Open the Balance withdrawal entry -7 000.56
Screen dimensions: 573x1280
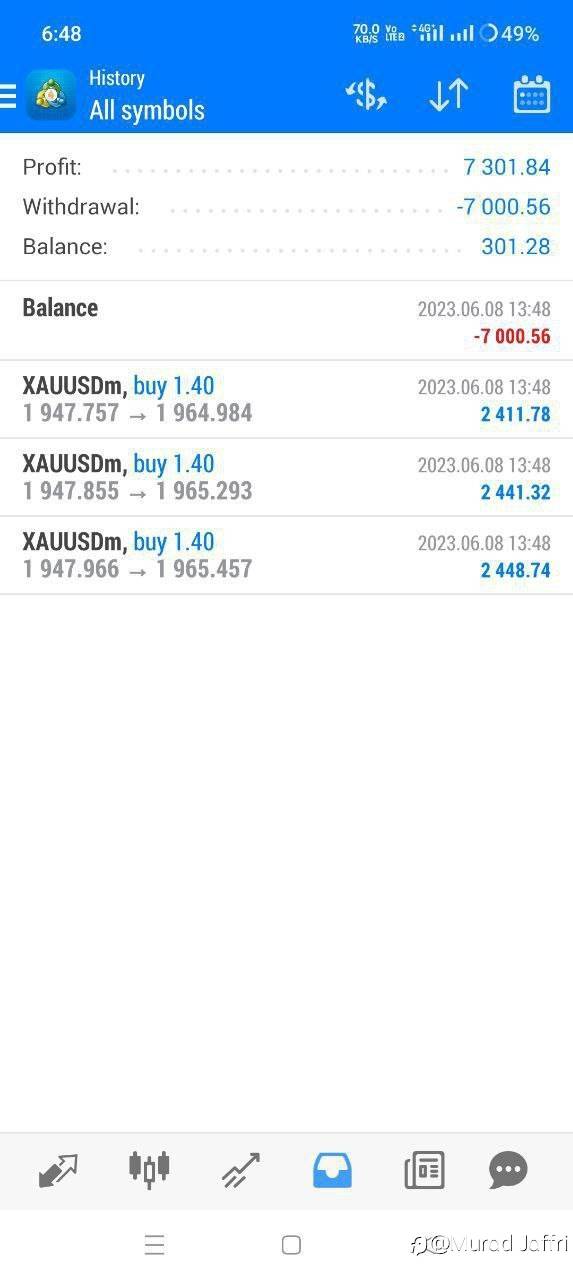286,321
